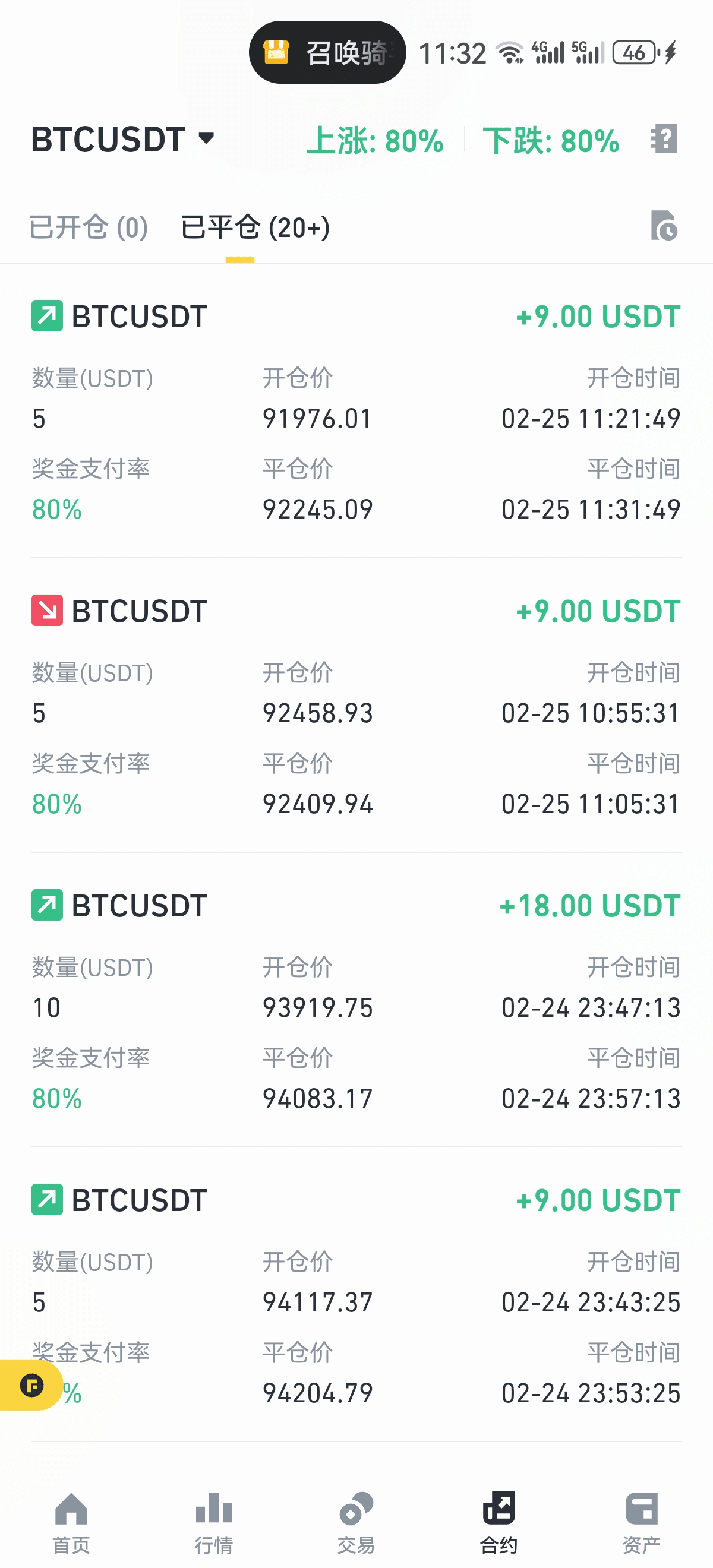Tap the floating yellow widget button
Image resolution: width=713 pixels, height=1568 pixels.
[x=30, y=1385]
